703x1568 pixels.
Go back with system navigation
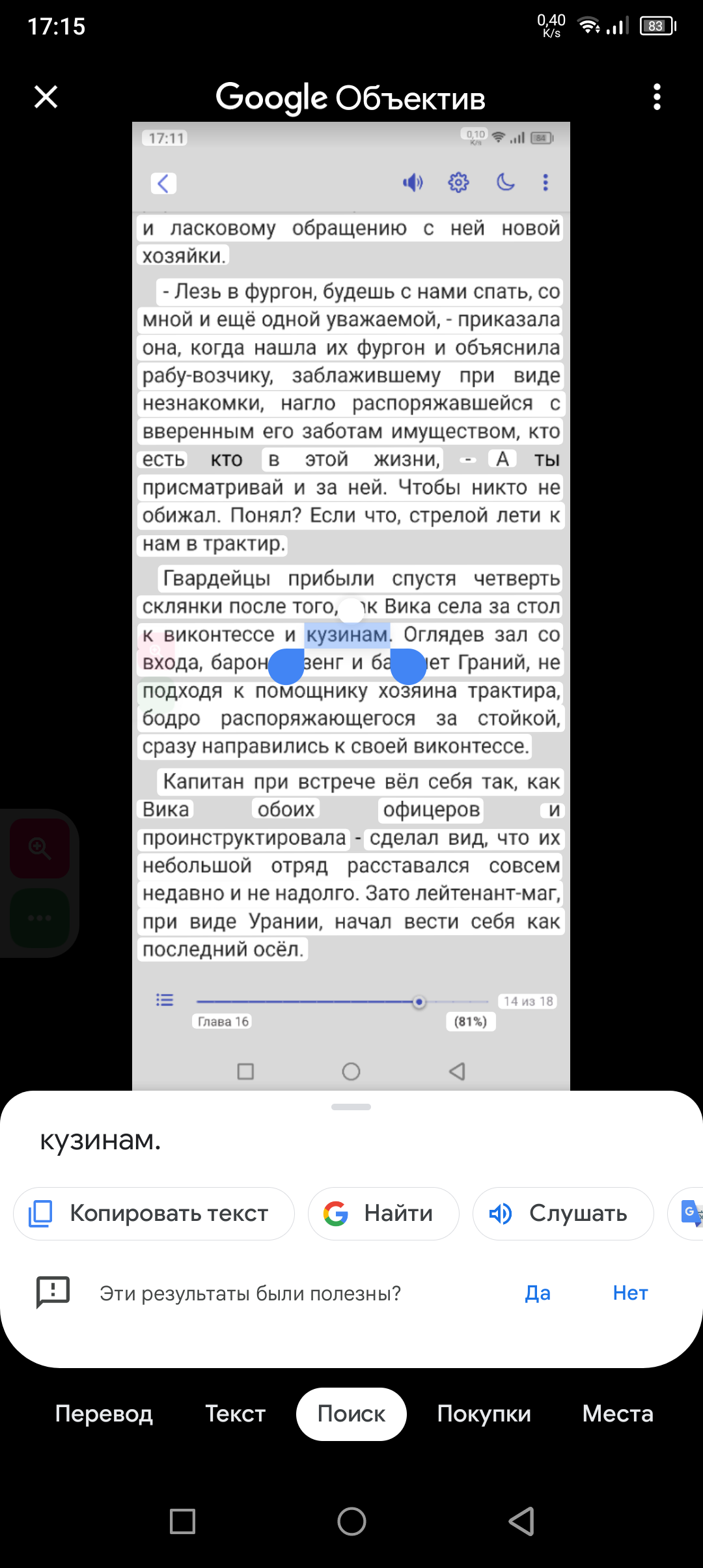(521, 1522)
